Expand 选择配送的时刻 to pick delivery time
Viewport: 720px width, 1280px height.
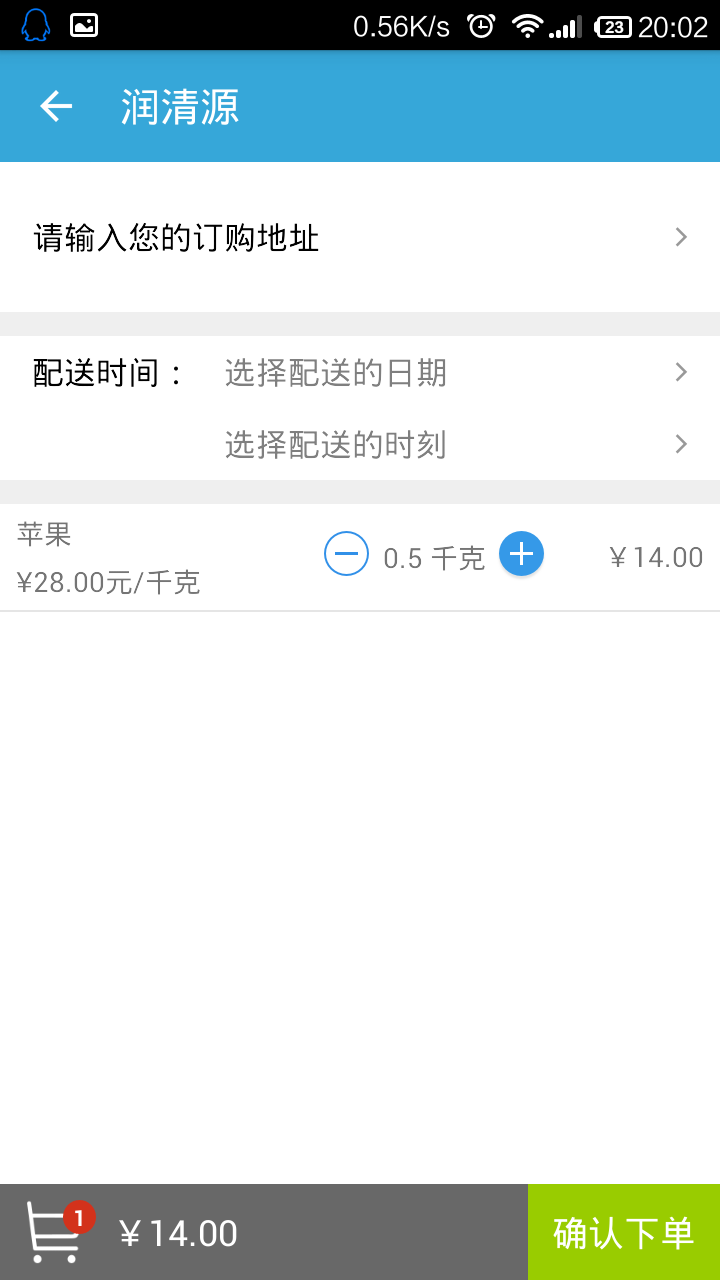click(336, 444)
